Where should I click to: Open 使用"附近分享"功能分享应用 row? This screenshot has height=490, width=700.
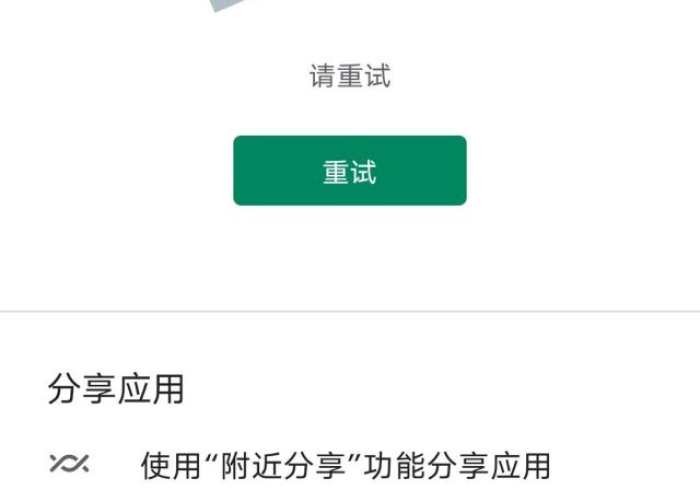(x=345, y=465)
